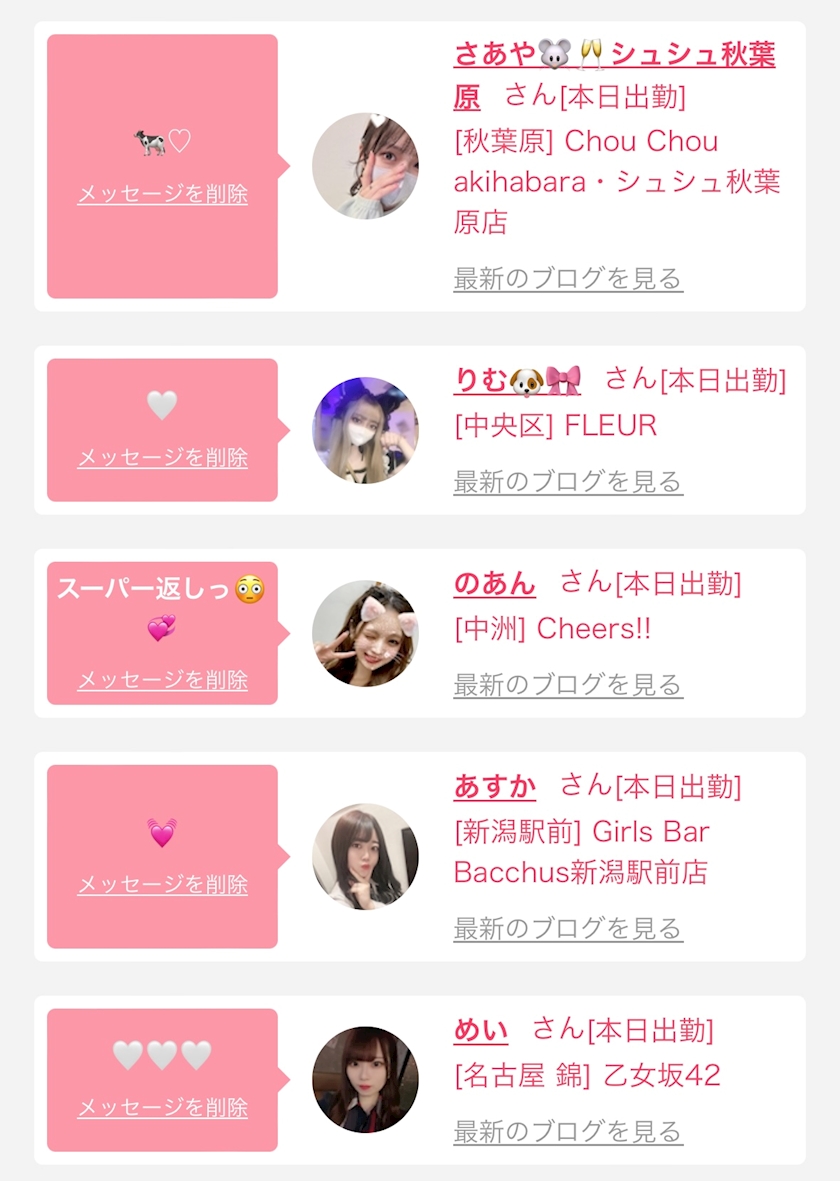View のあん's latest blog

(568, 685)
